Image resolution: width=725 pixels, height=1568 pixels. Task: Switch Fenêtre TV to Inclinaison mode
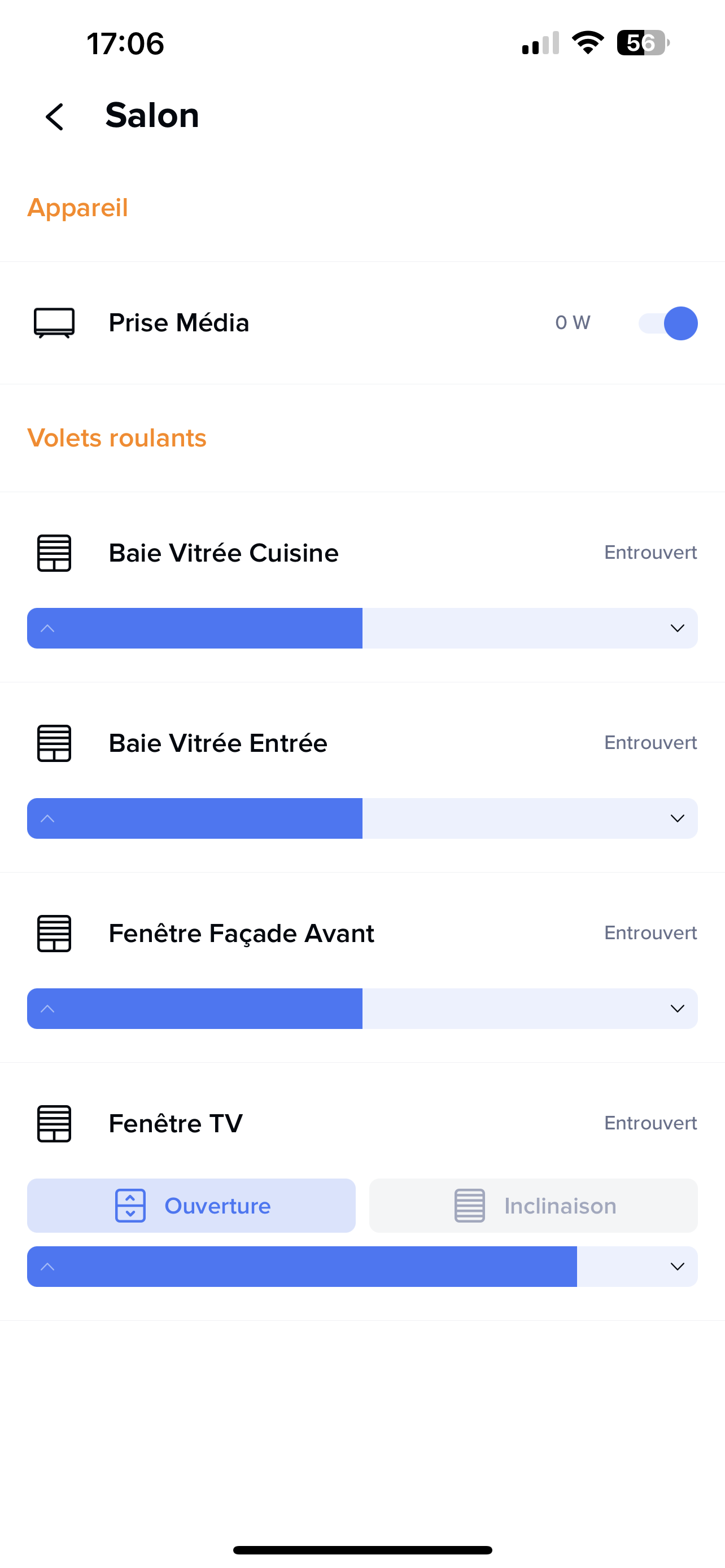(x=533, y=1206)
